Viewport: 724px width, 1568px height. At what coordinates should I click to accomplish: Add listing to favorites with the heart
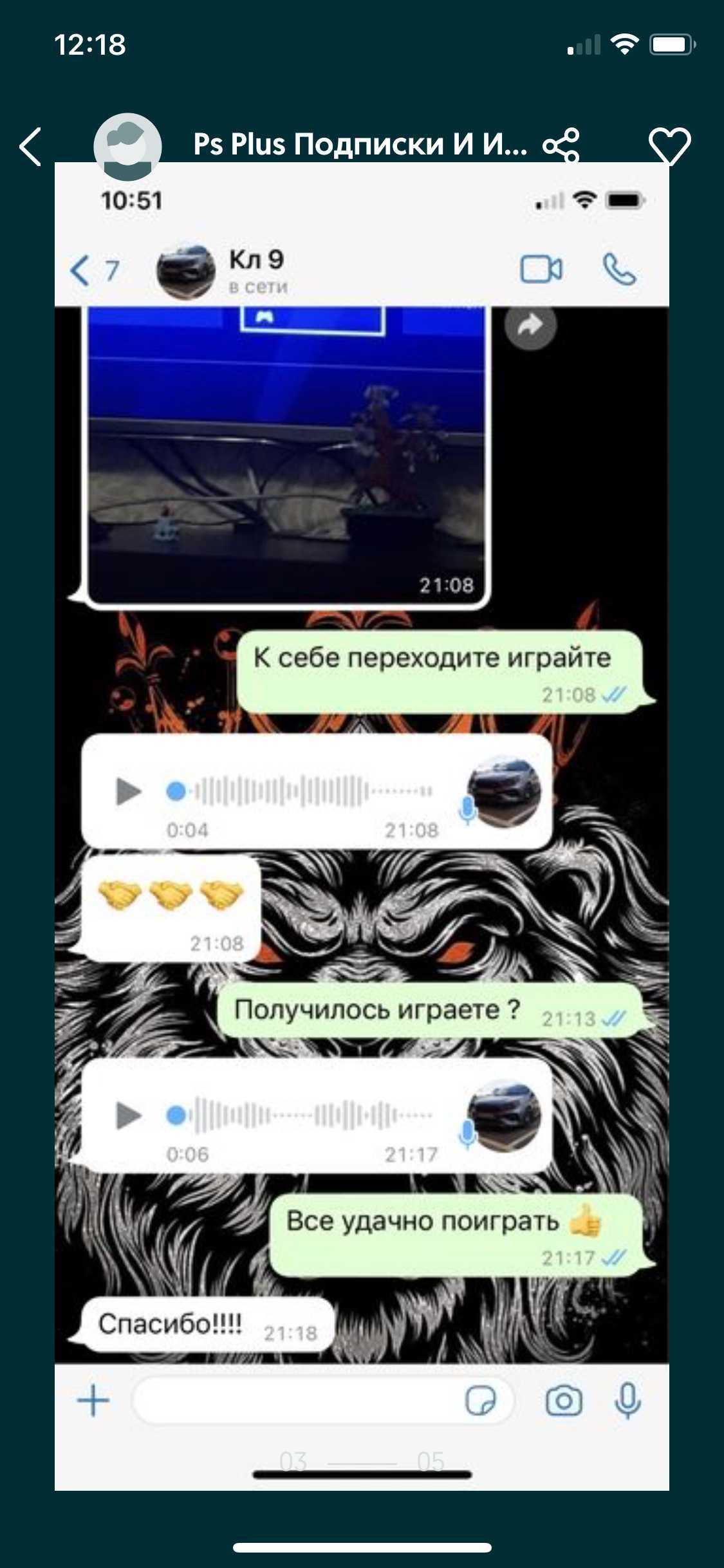669,145
